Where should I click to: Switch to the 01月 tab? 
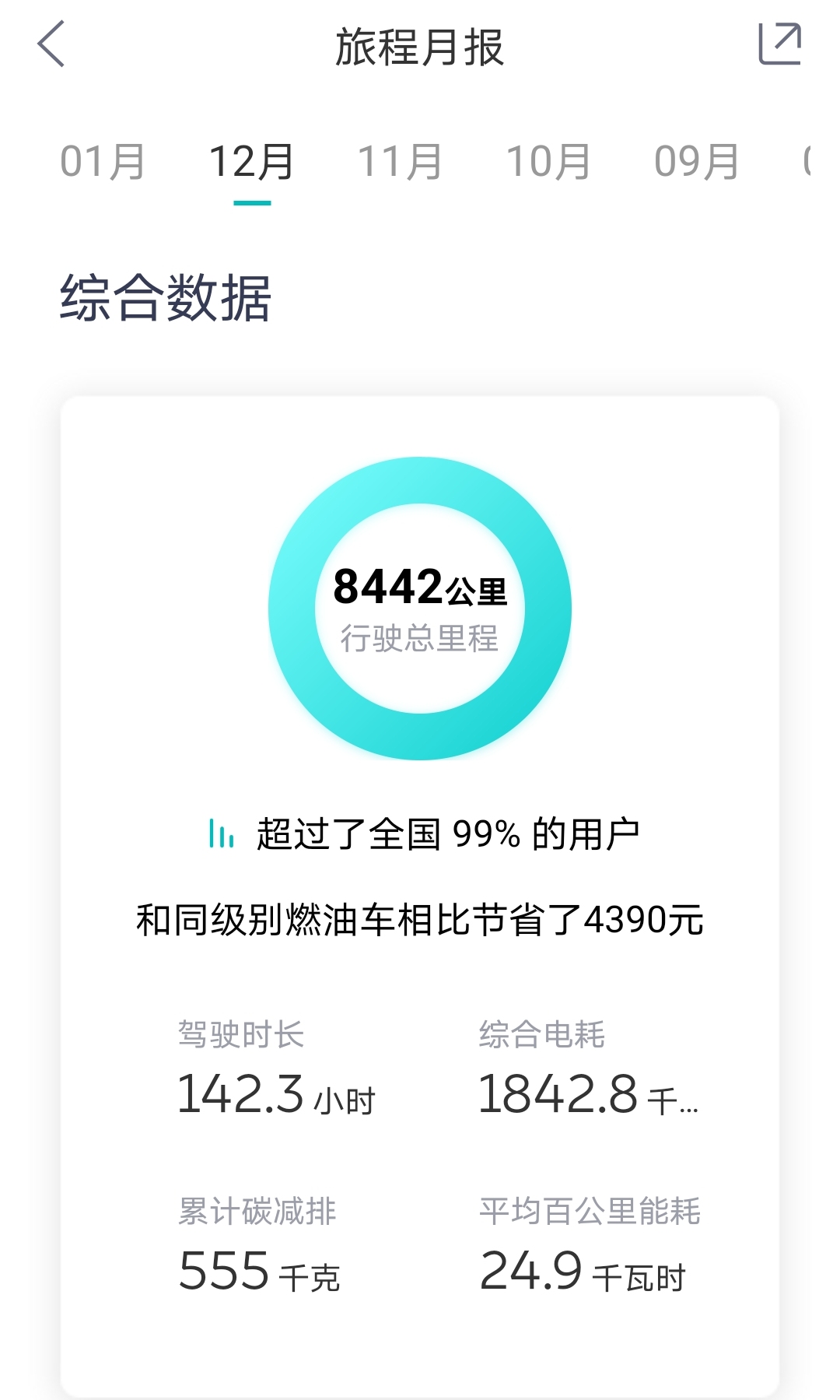(x=103, y=161)
